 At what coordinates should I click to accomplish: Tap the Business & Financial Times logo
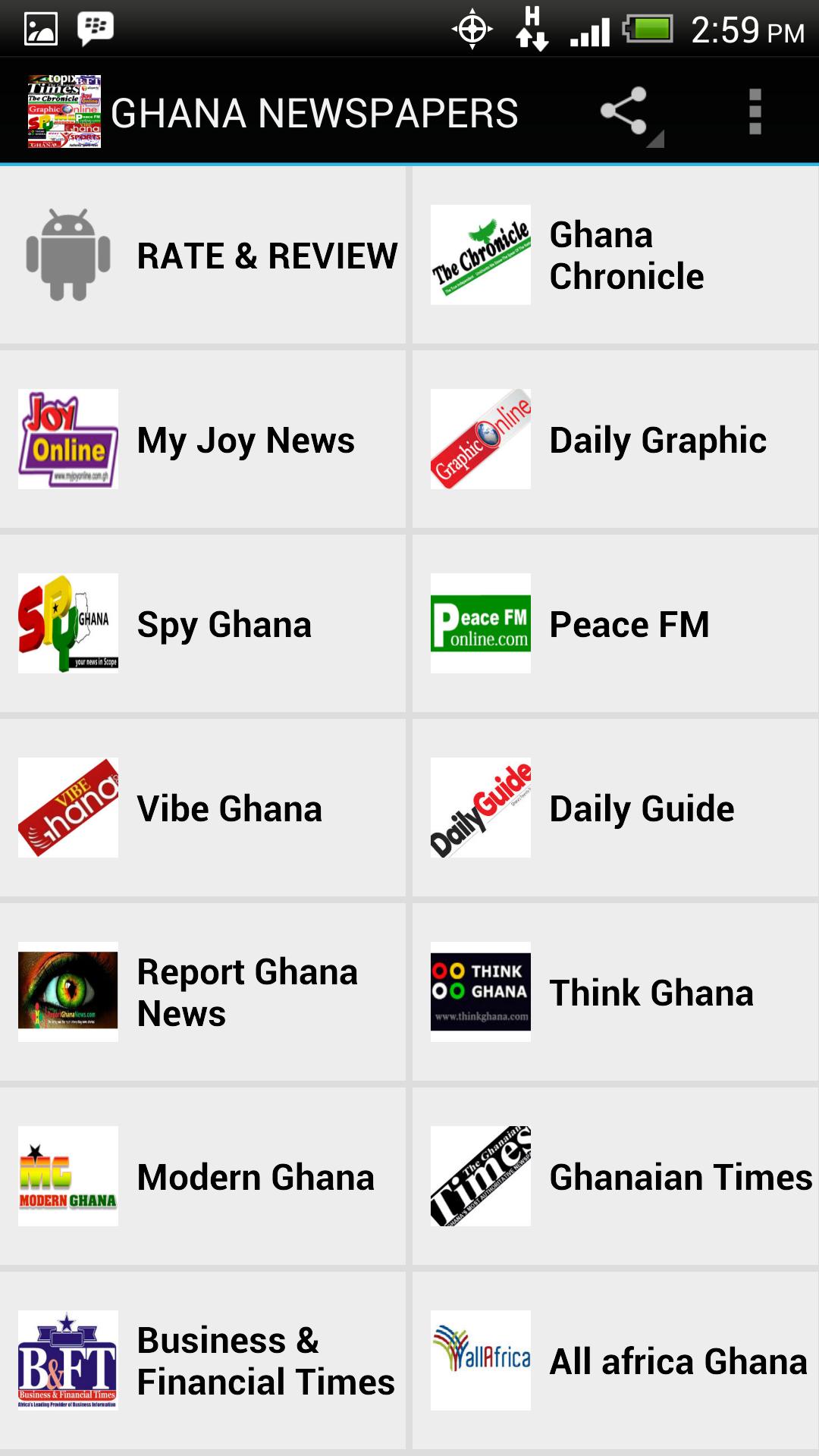coord(67,1361)
